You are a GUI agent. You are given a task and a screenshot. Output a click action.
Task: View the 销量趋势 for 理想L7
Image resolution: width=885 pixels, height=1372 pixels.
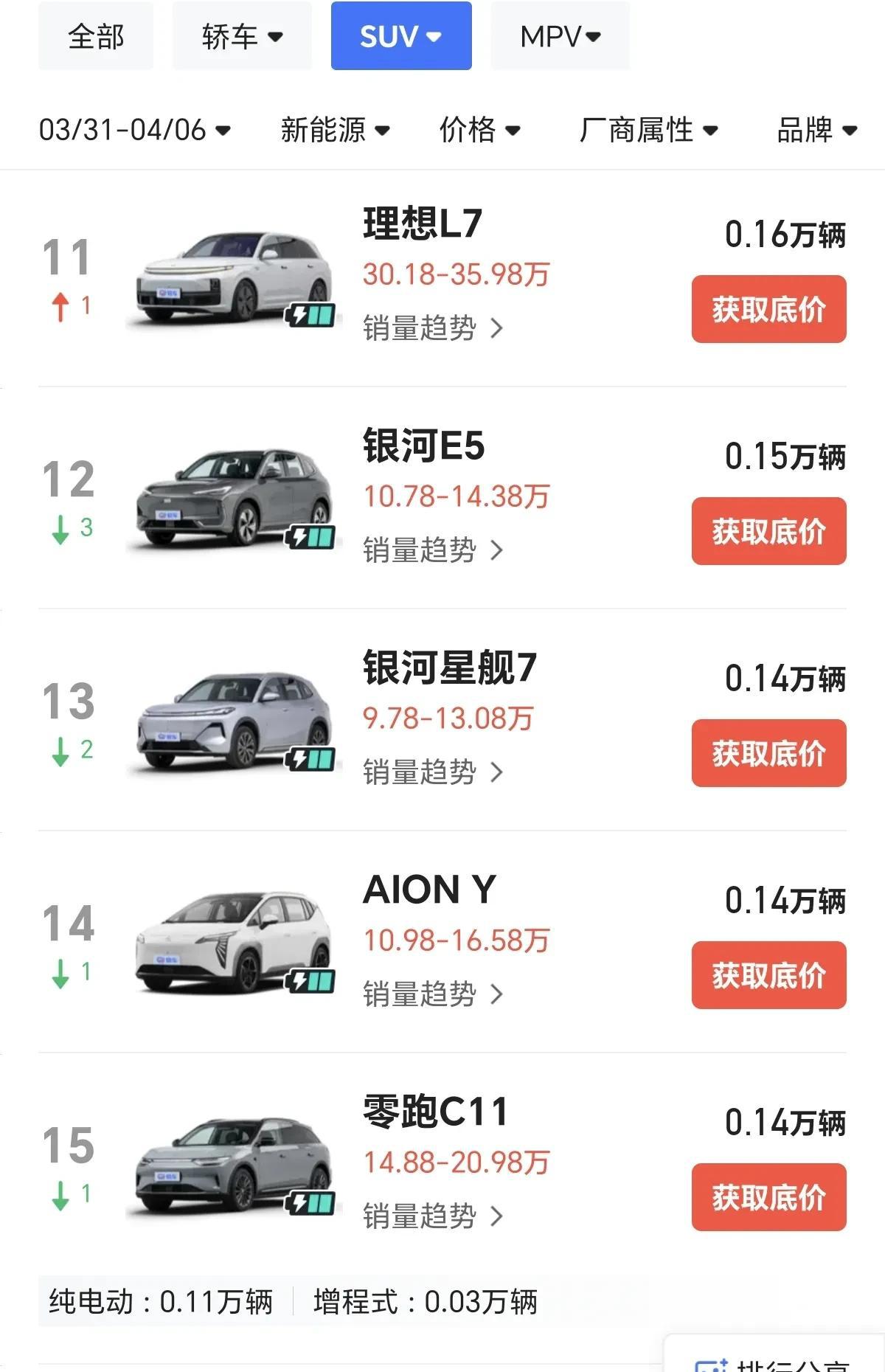coord(433,328)
